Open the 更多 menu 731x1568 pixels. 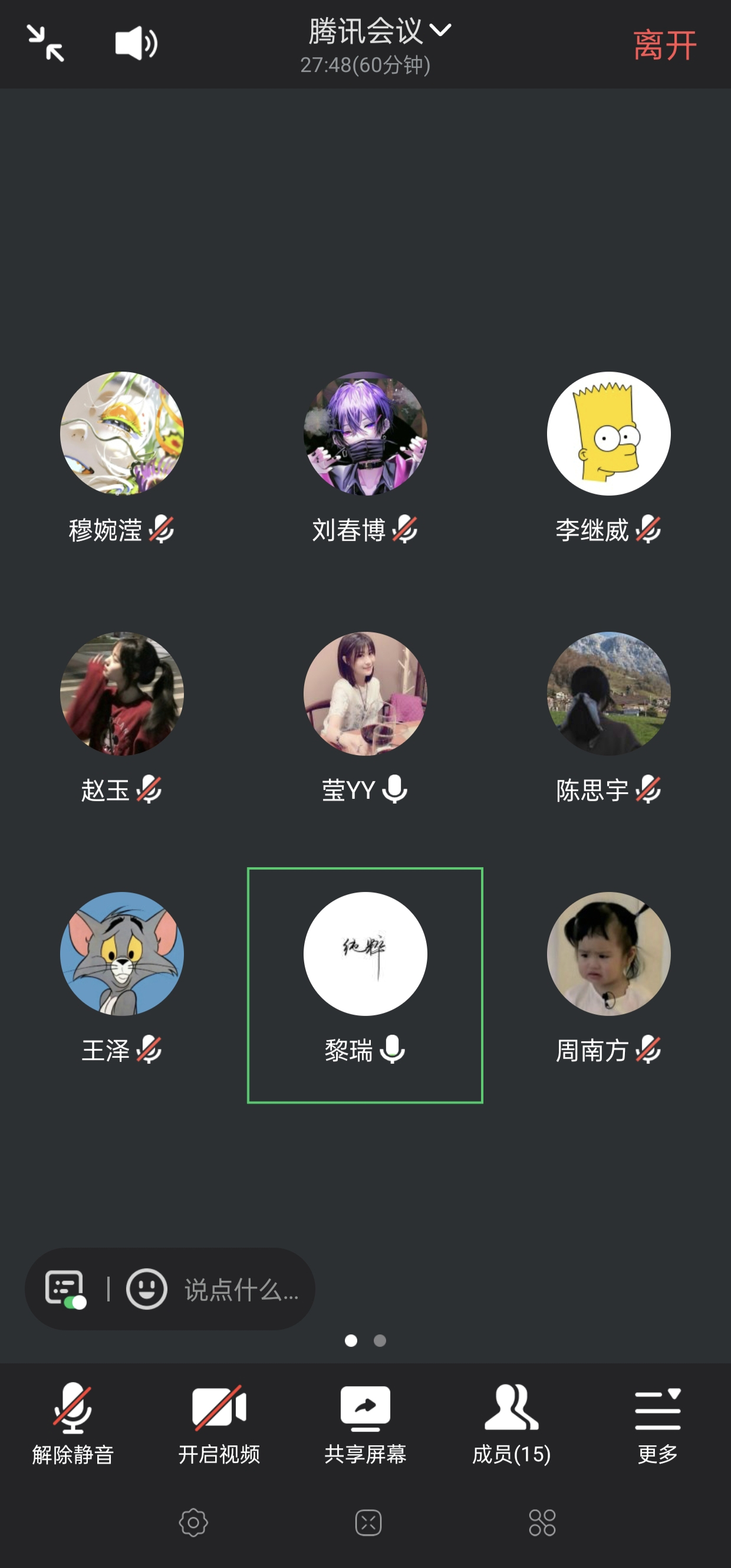pyautogui.click(x=657, y=1423)
